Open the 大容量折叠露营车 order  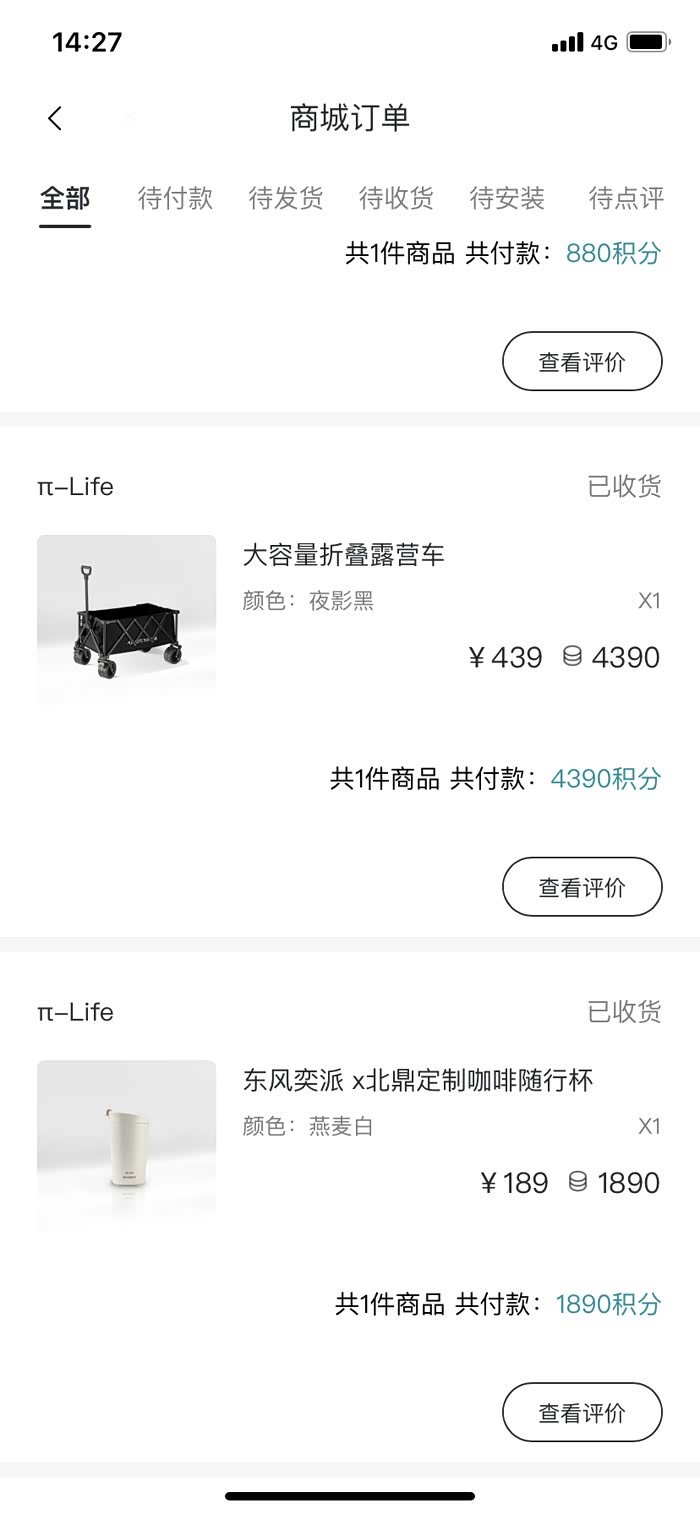click(x=343, y=556)
